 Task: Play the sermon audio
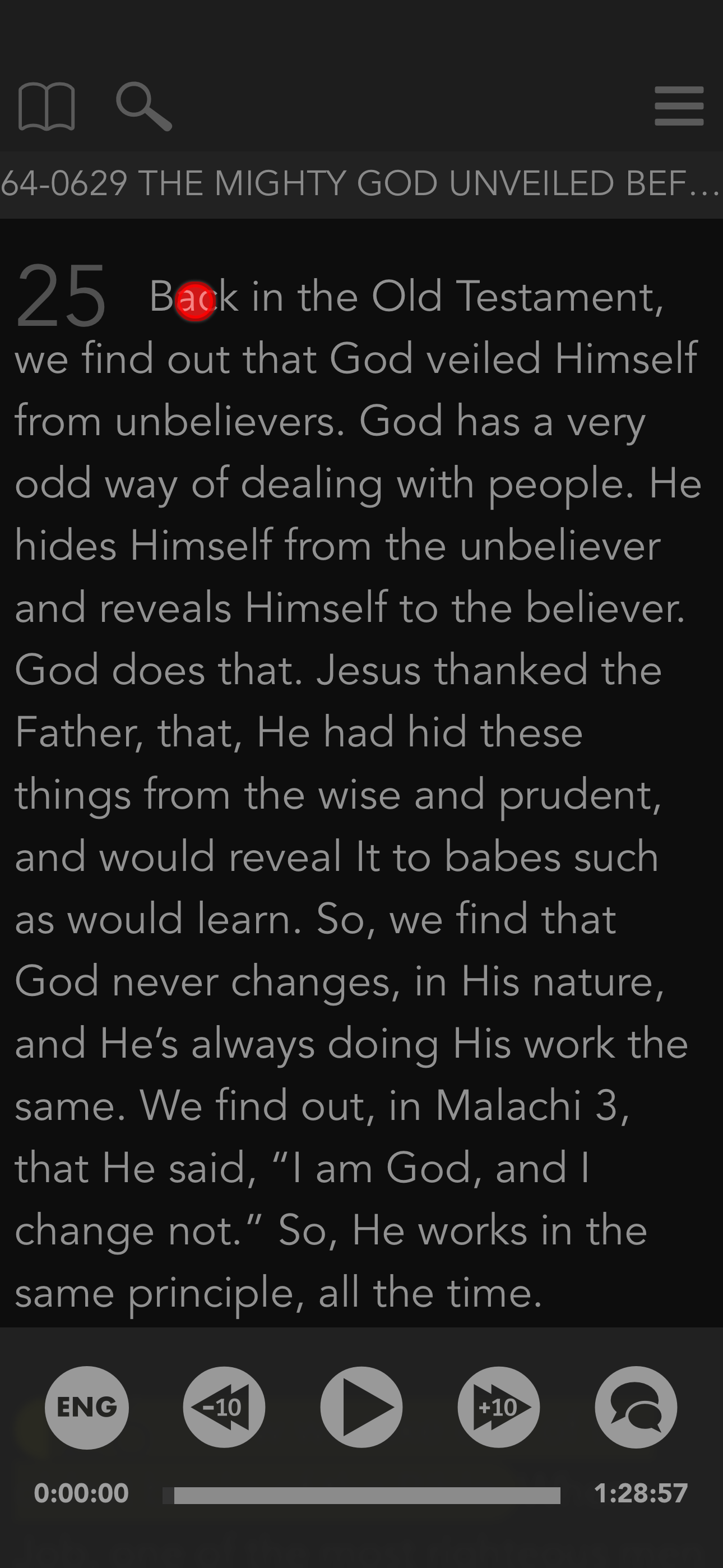[x=361, y=1407]
